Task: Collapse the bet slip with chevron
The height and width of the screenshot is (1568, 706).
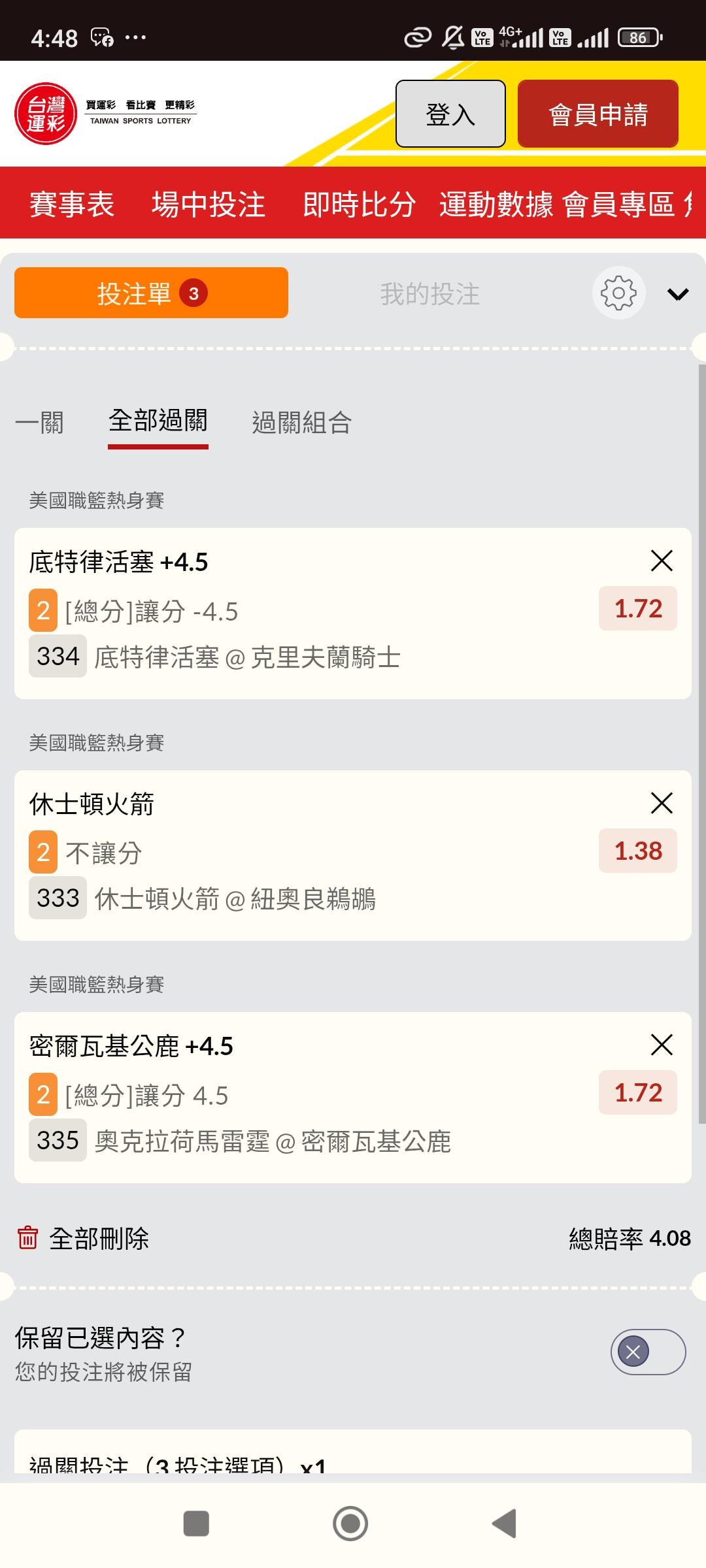Action: pyautogui.click(x=678, y=295)
